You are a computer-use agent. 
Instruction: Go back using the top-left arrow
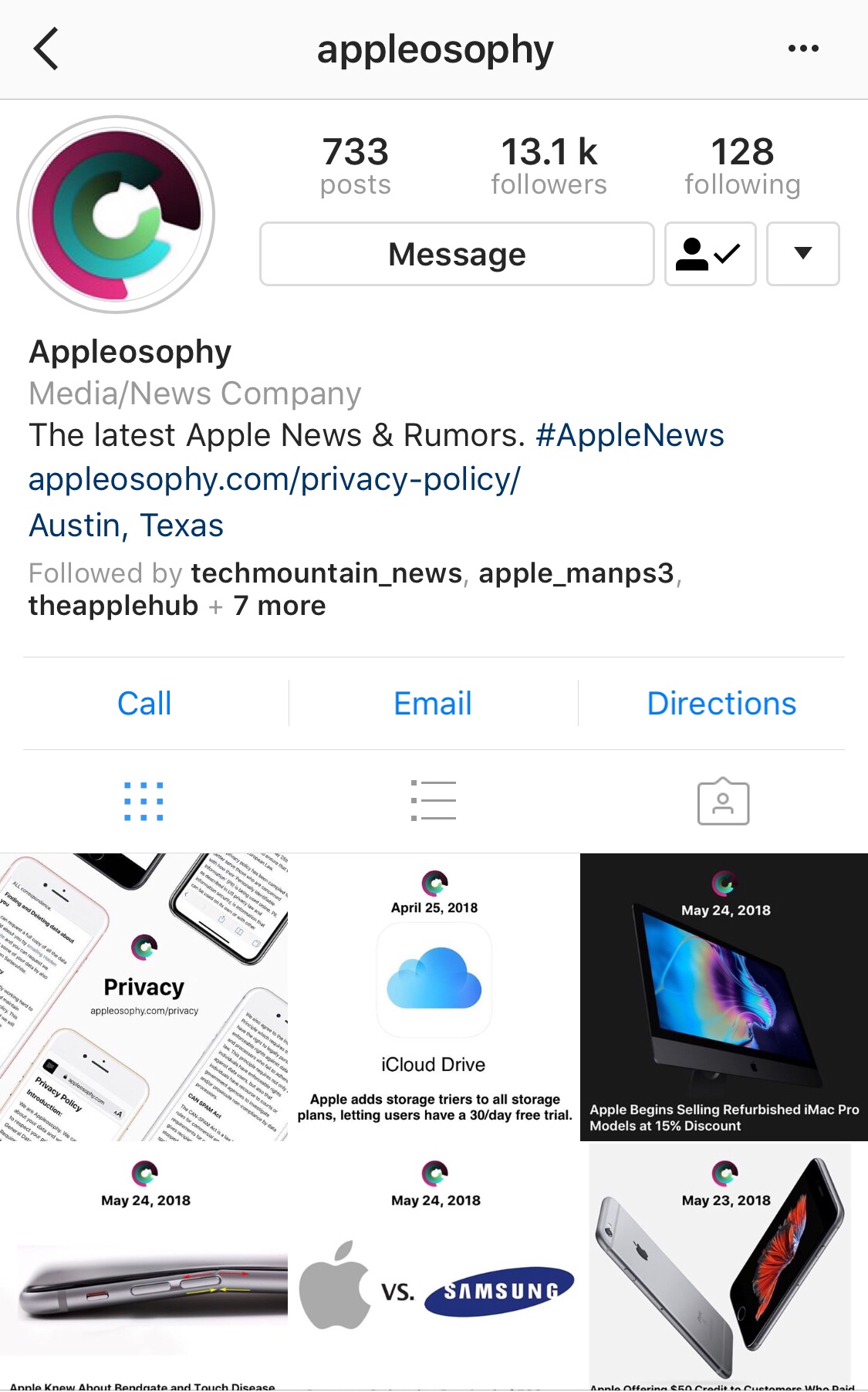coord(46,49)
